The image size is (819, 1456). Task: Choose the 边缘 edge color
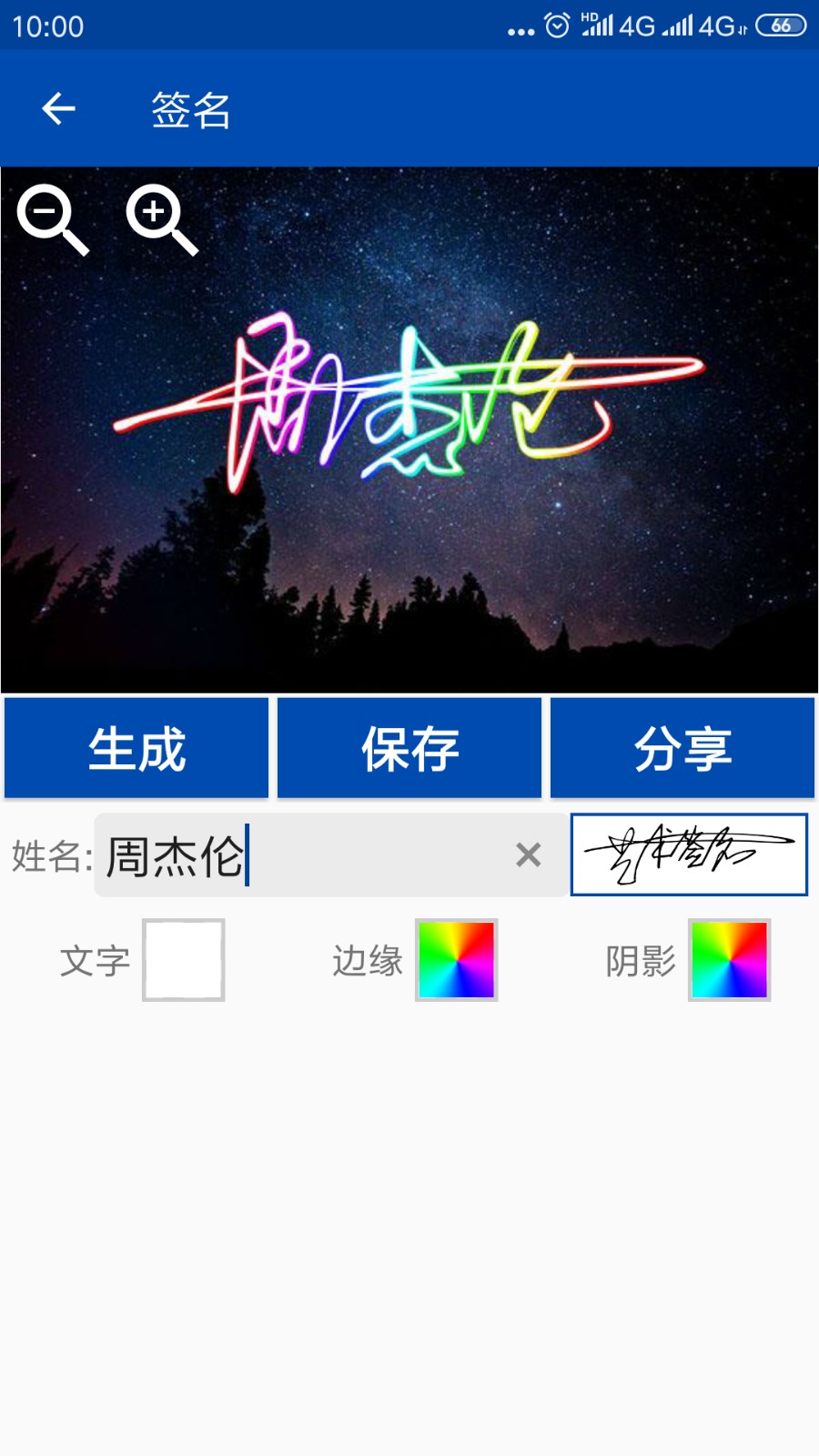[x=457, y=960]
